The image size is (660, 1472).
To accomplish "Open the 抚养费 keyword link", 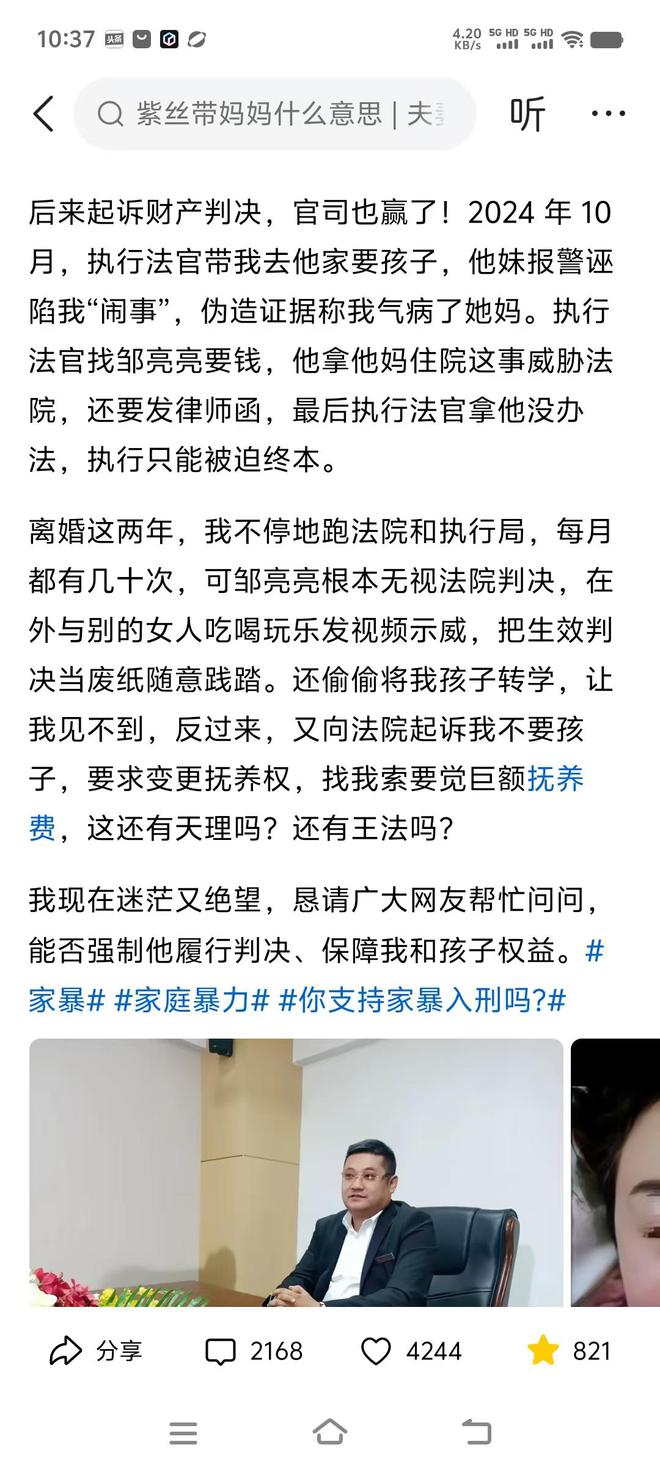I will pyautogui.click(x=555, y=778).
